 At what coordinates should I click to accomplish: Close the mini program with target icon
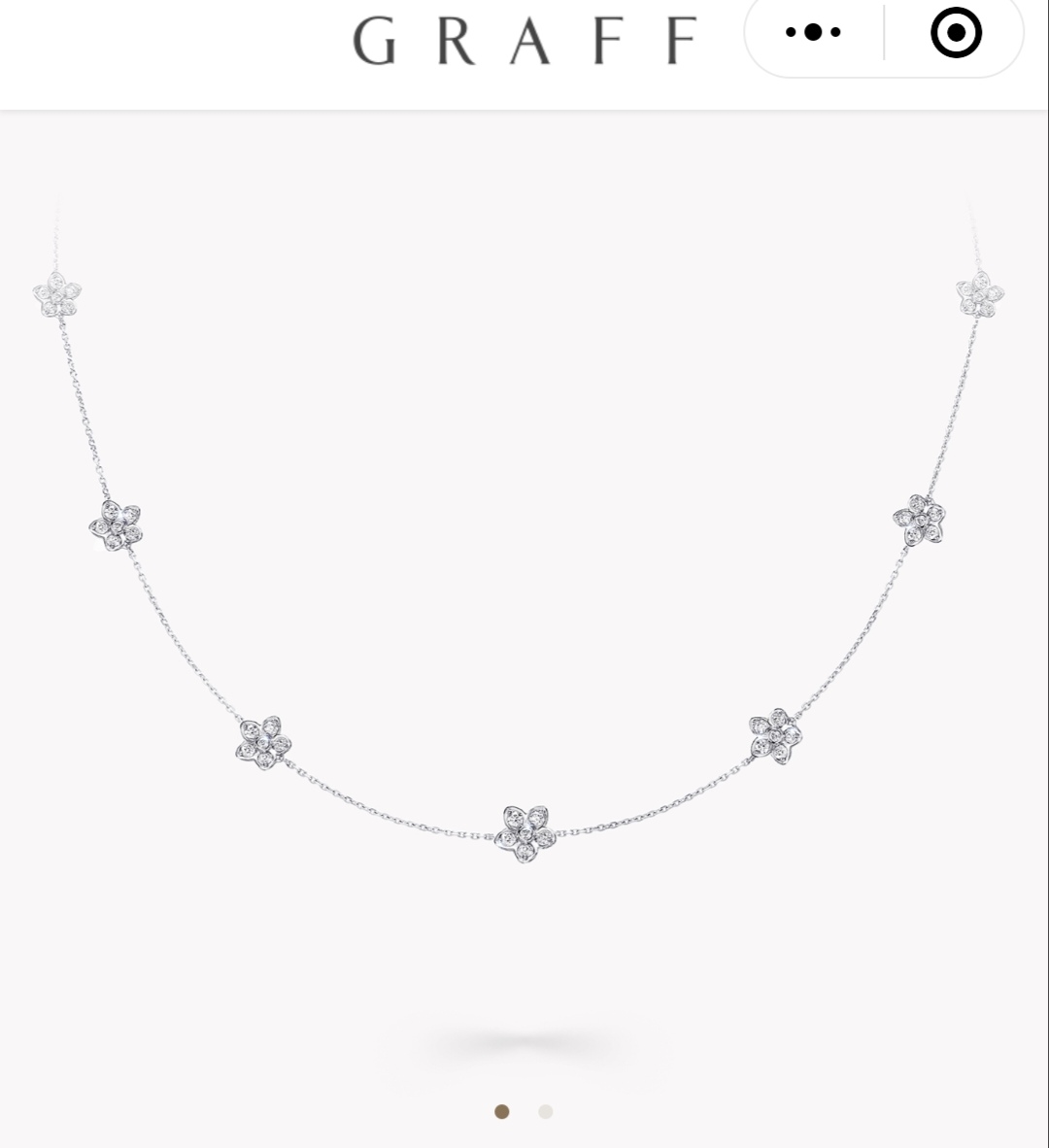(956, 33)
